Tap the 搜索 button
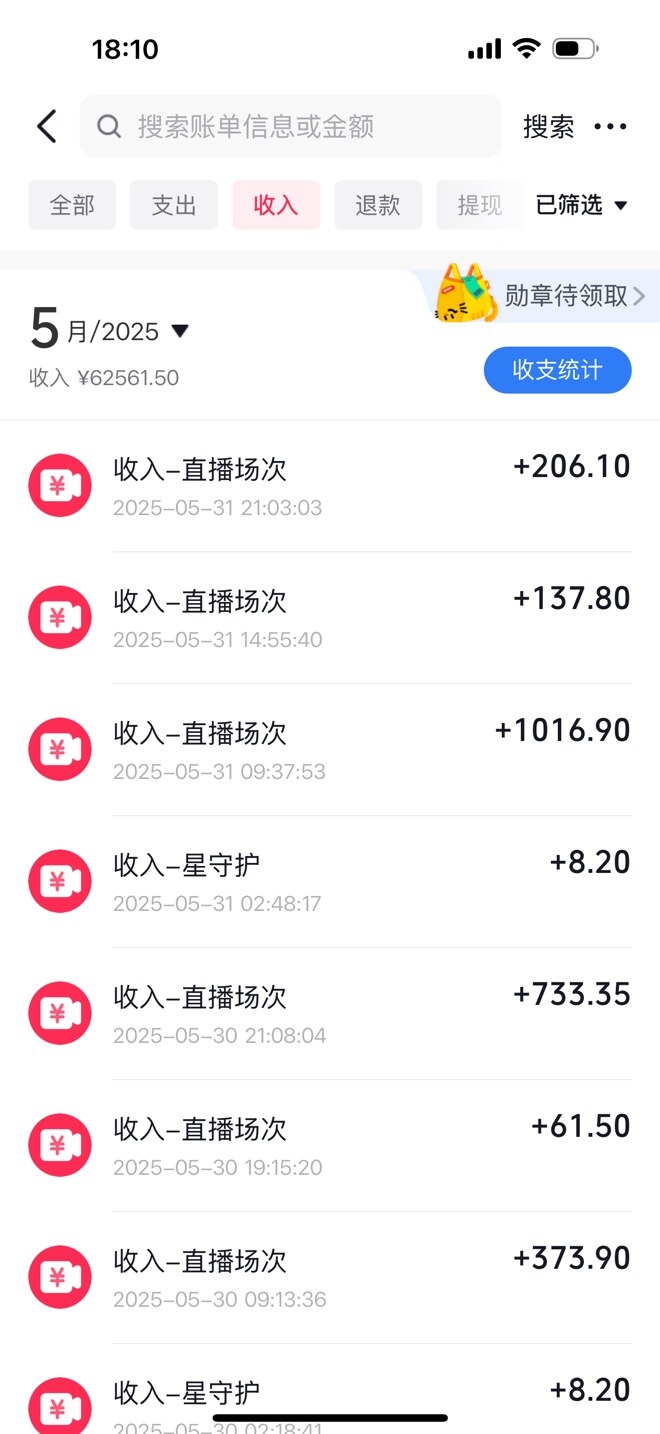Screen dimensions: 660x1434 pyautogui.click(x=549, y=126)
